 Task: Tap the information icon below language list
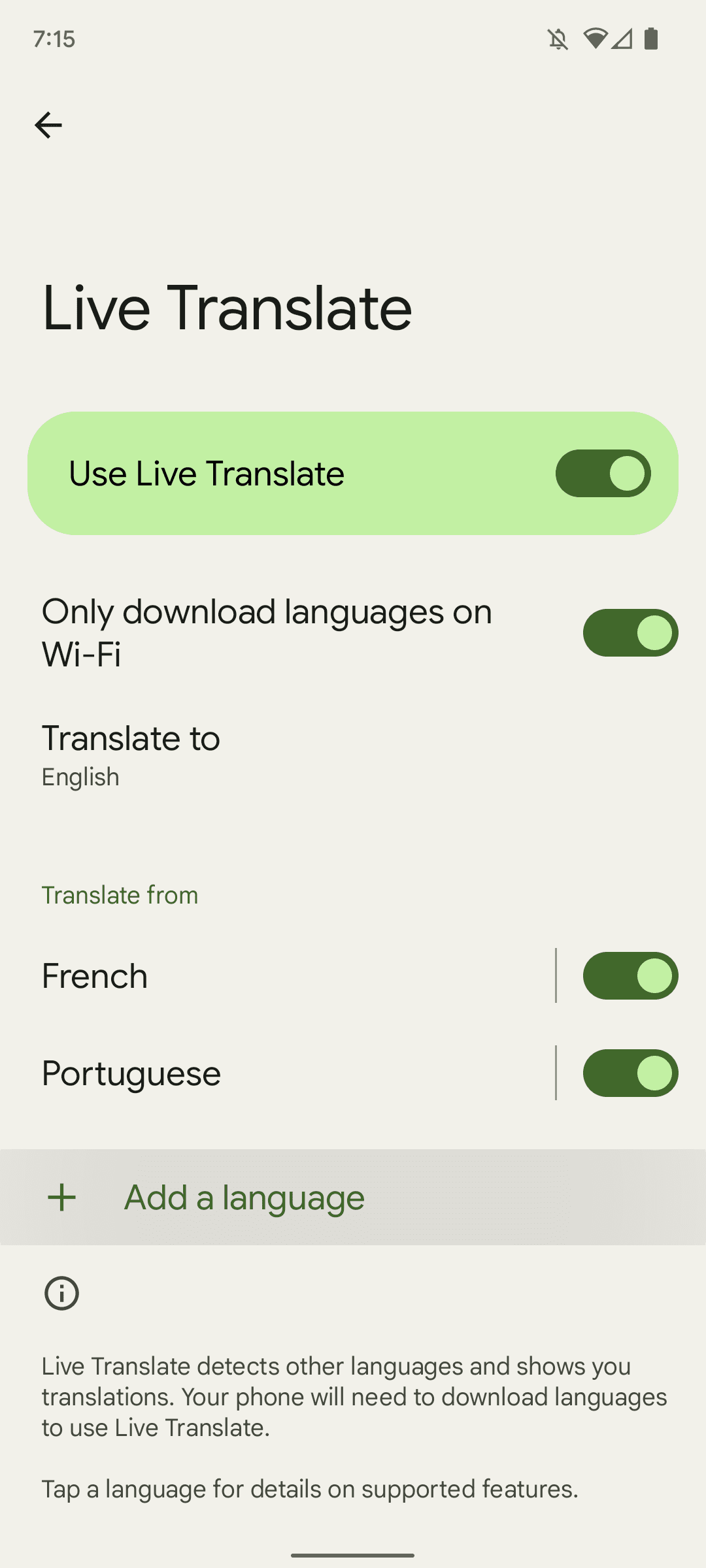[61, 1294]
